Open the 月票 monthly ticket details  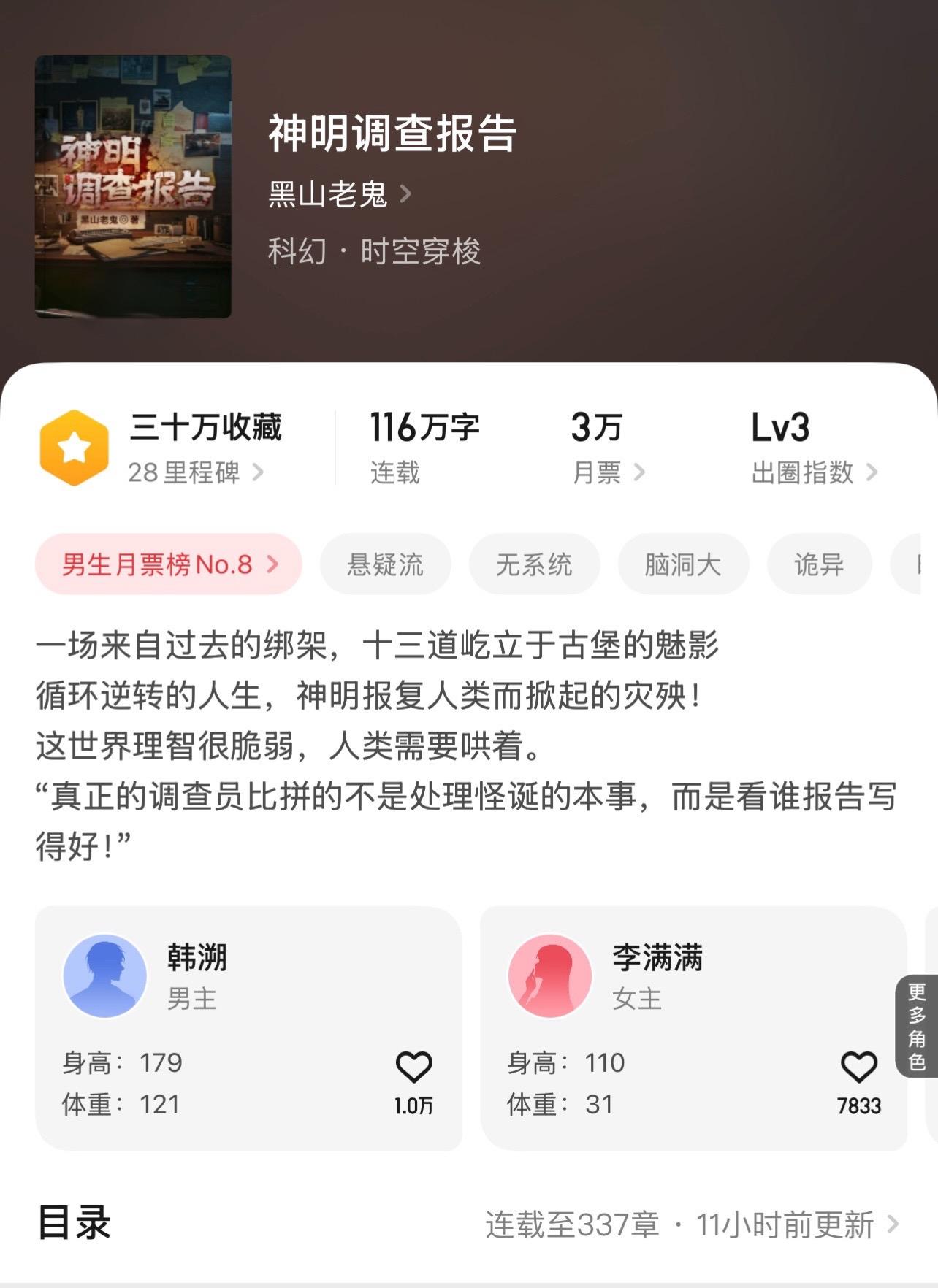point(608,472)
